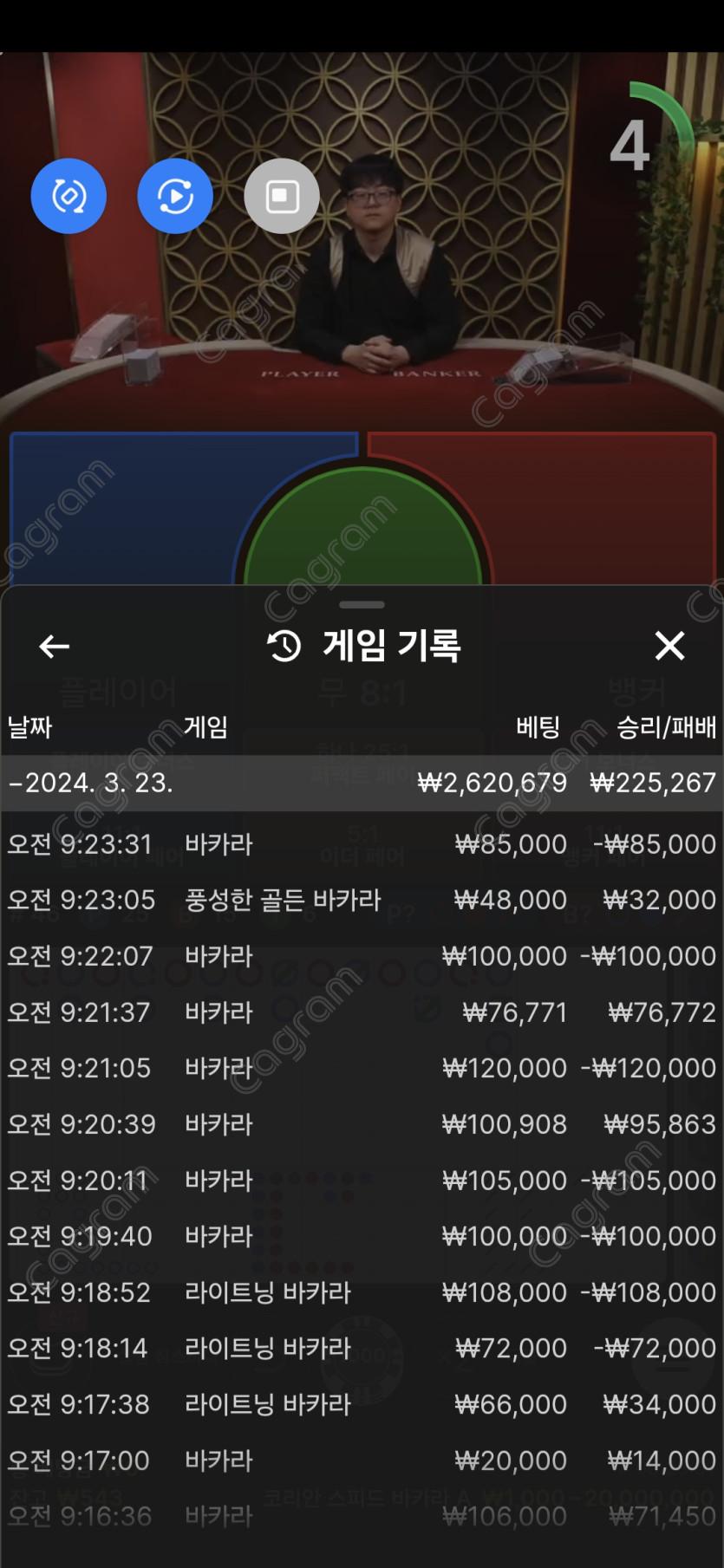Close the game history panel
Screen dimensions: 724x1568
669,646
